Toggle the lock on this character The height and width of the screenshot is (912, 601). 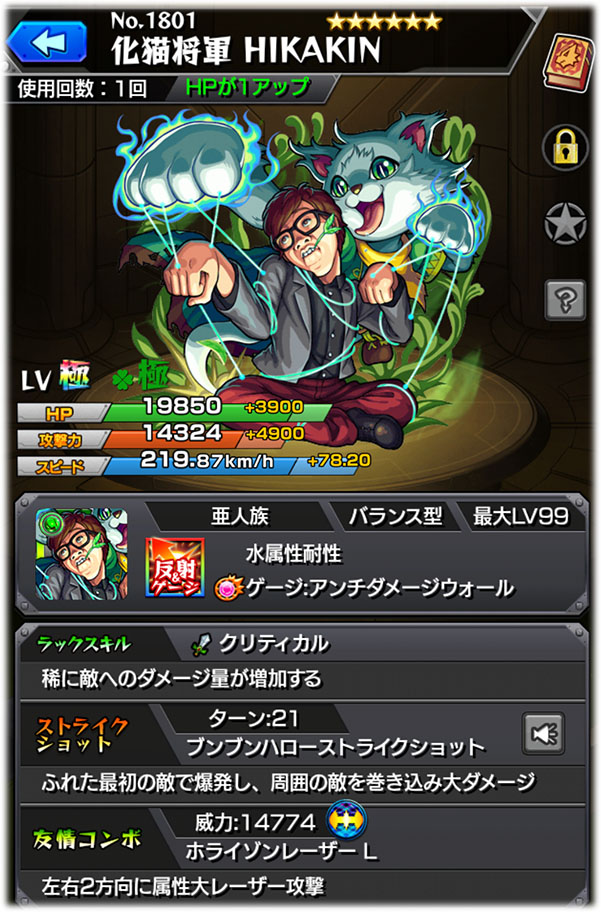(564, 148)
